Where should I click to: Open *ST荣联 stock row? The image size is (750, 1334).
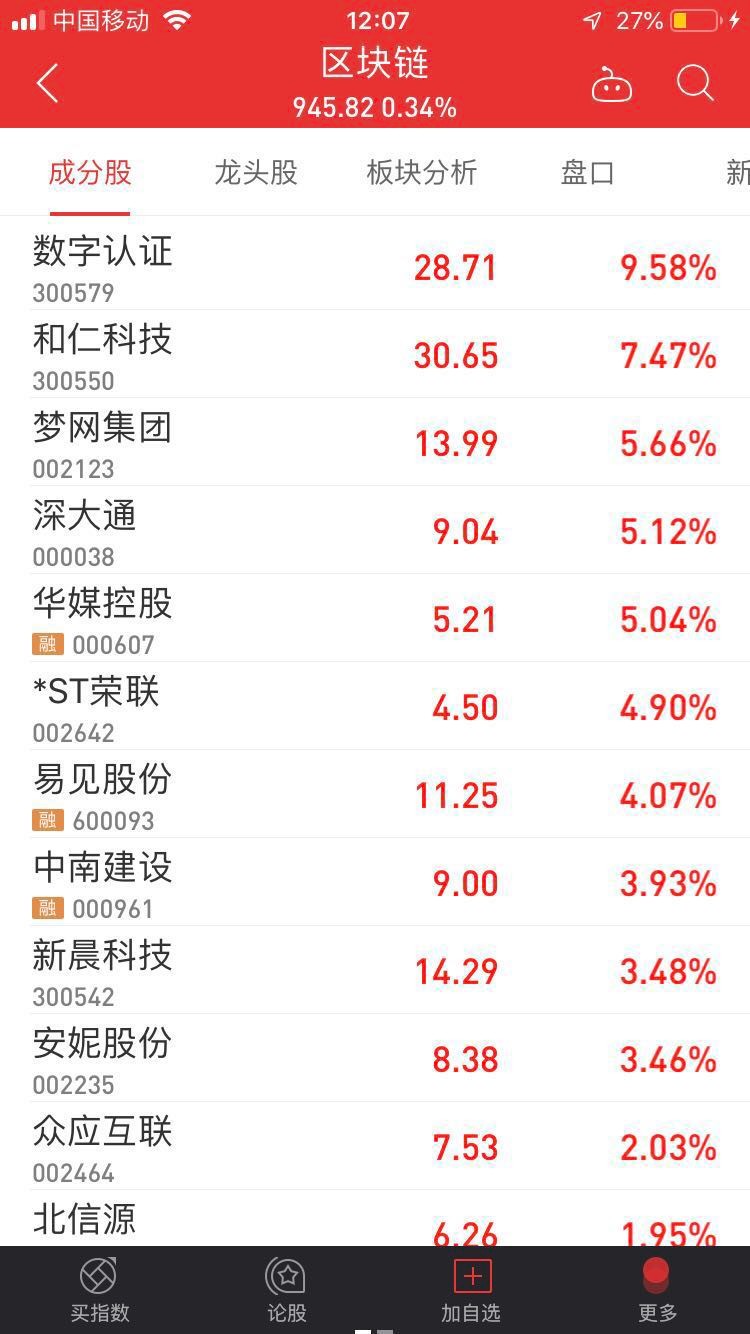pos(97,706)
